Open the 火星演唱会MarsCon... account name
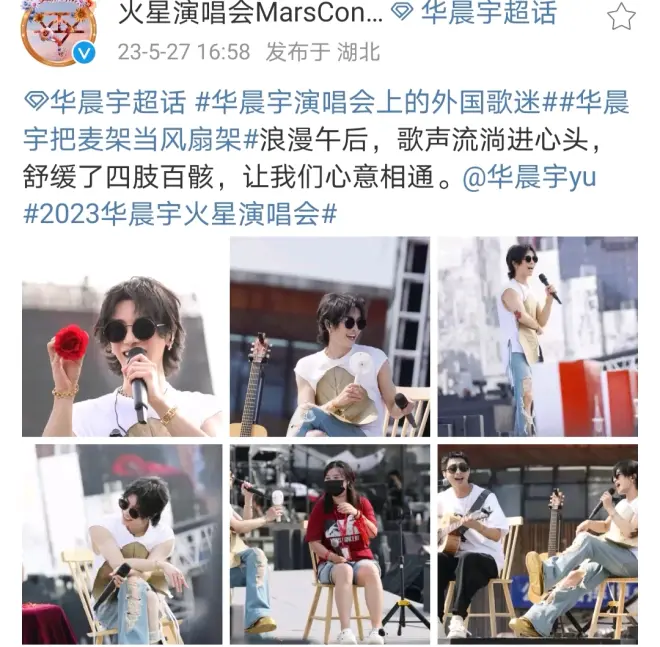 point(250,14)
